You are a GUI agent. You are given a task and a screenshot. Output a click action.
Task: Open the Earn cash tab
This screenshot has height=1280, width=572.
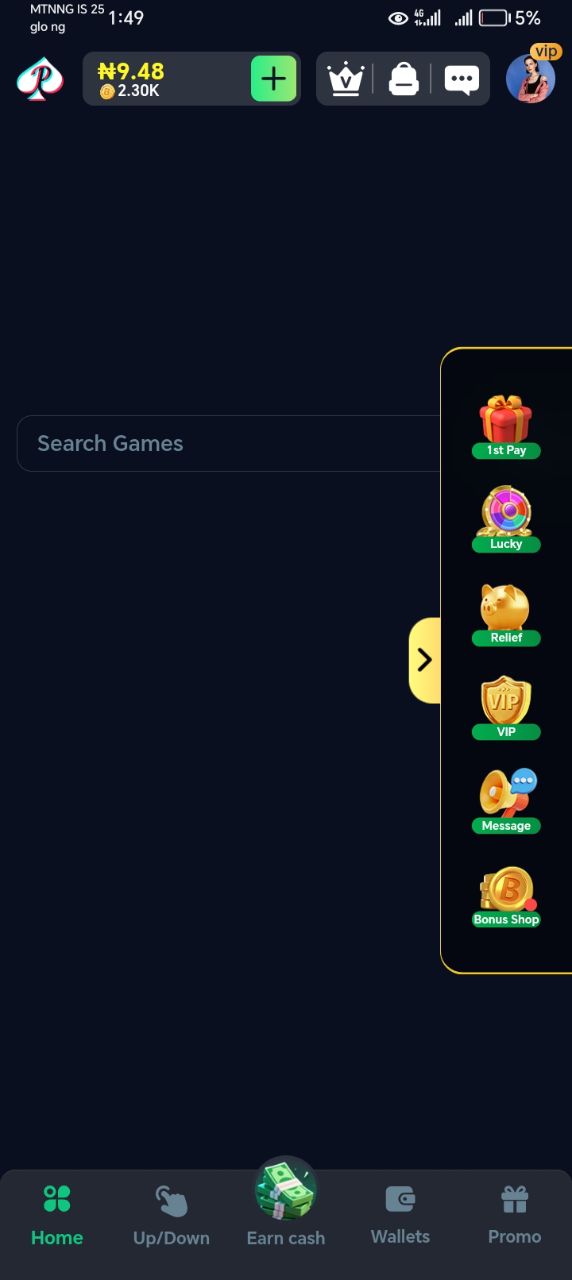click(x=286, y=1204)
